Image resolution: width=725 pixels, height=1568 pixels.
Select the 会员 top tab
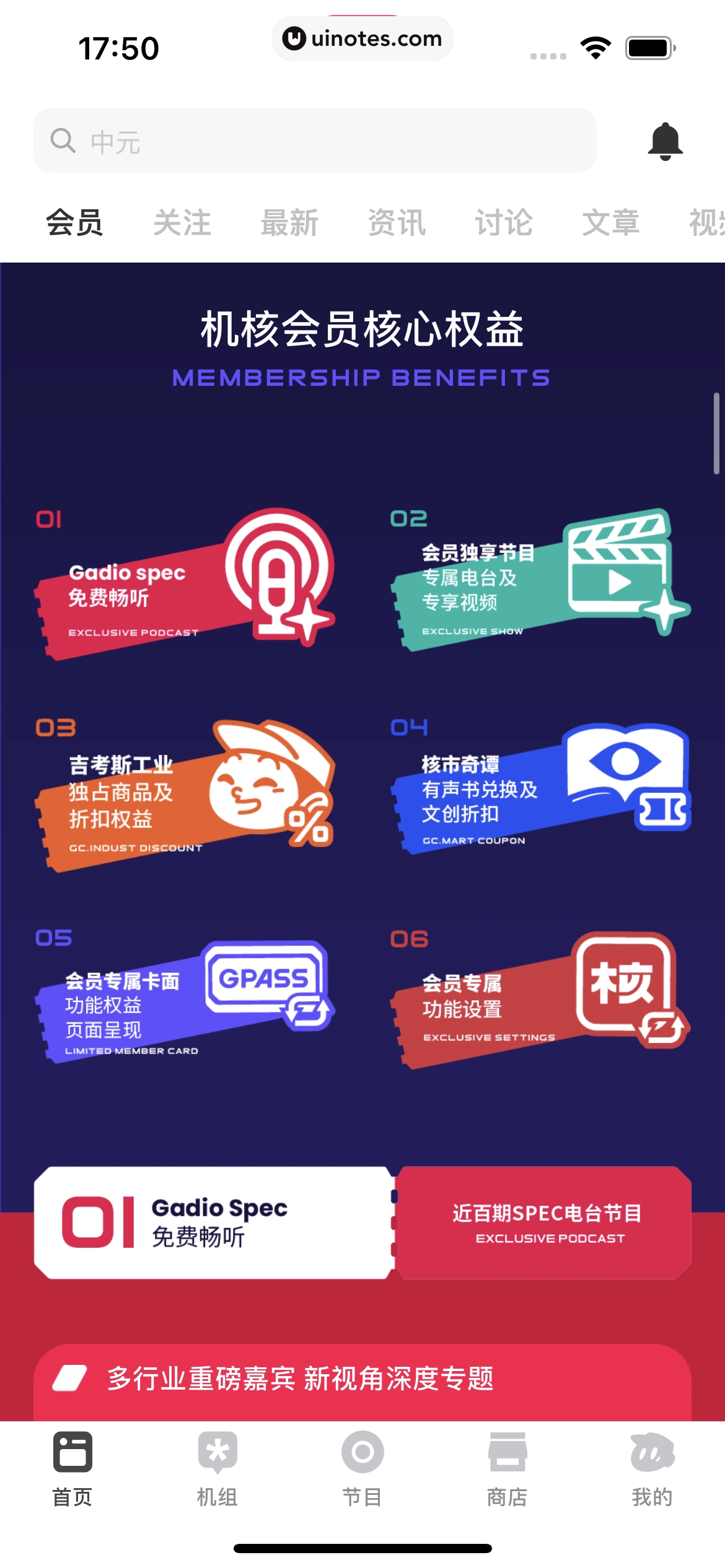[74, 223]
